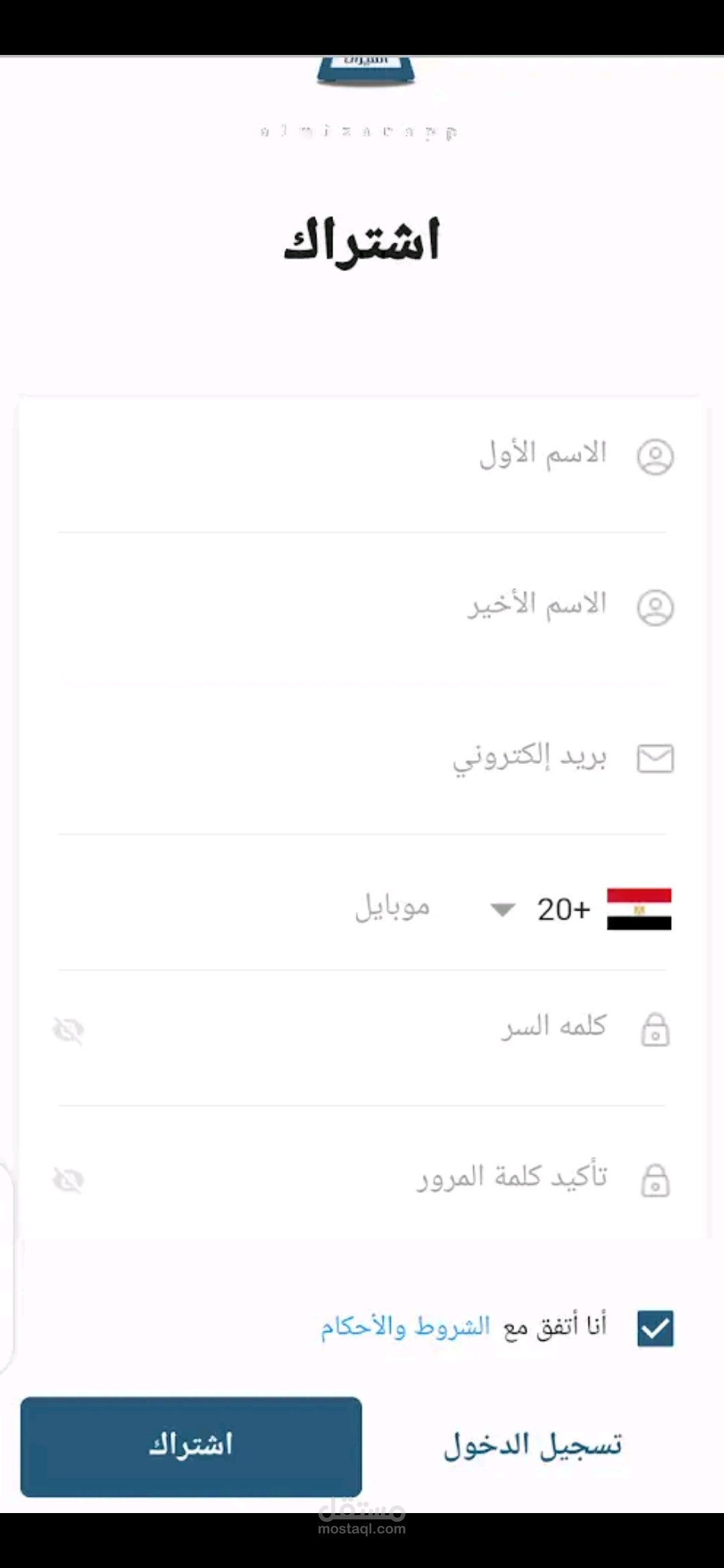Tap the موبايل phone number field
The height and width of the screenshot is (1568, 724).
pos(335,908)
